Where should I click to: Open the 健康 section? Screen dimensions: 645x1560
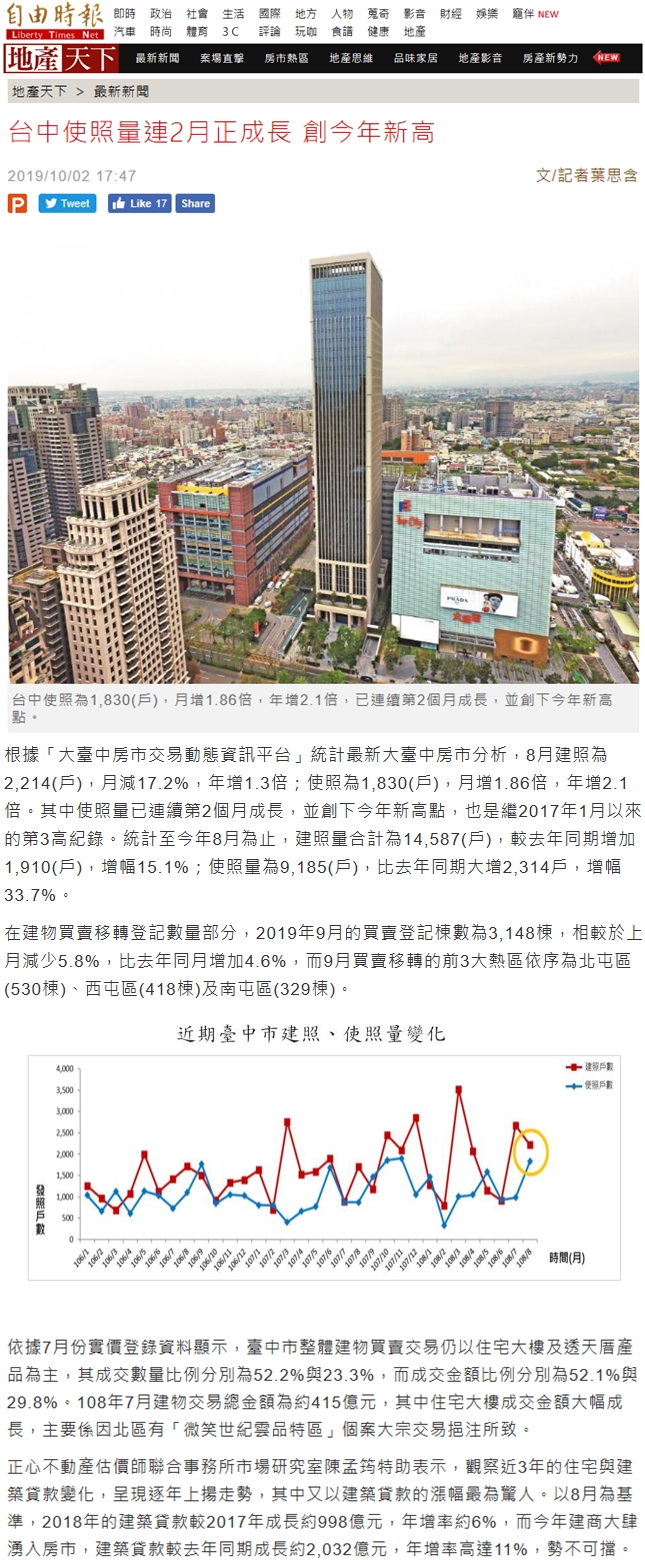[378, 31]
